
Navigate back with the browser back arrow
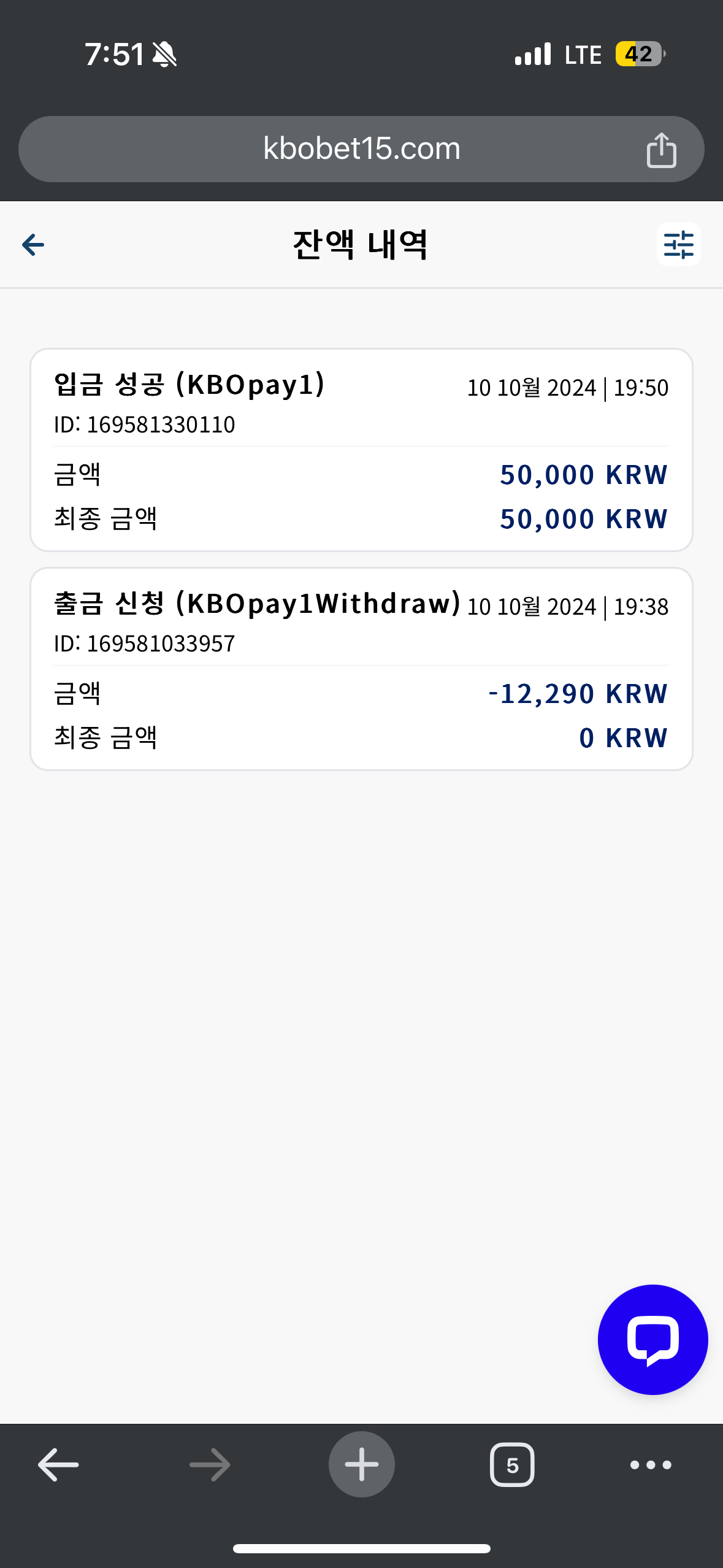[58, 1465]
